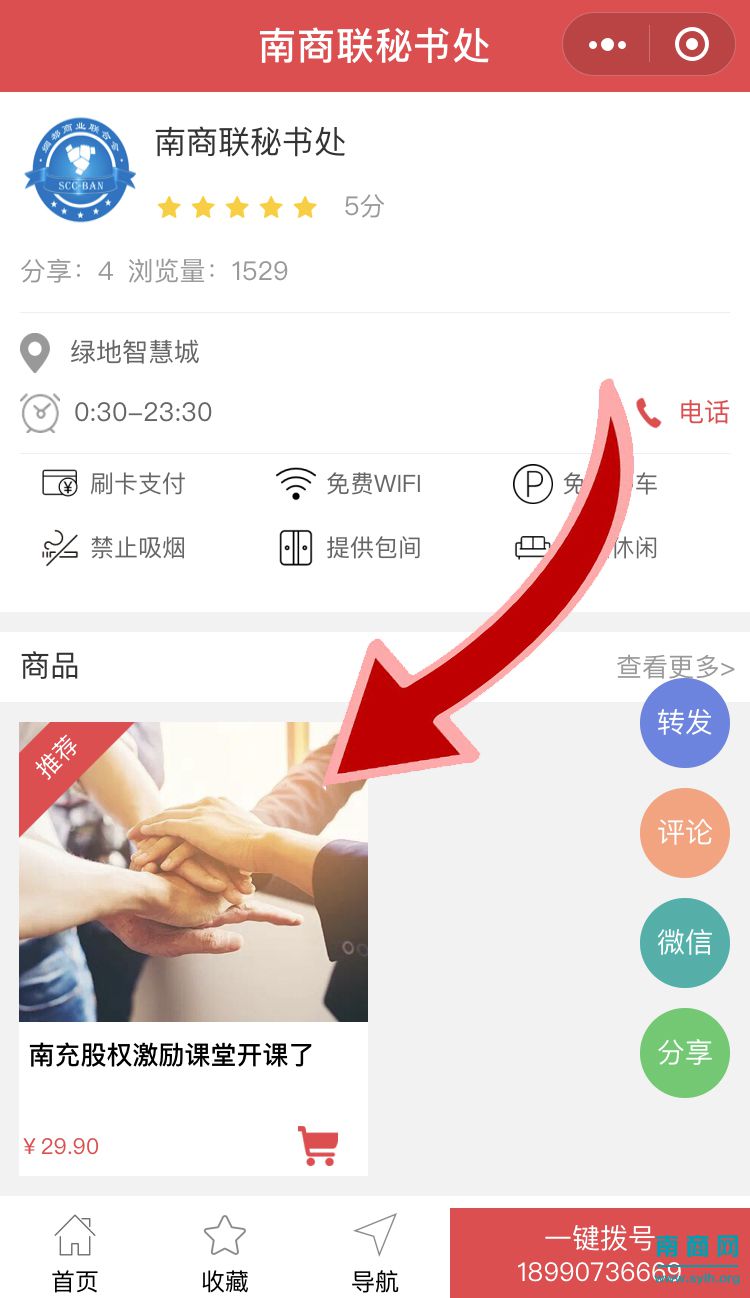Tap the 转发 floating button

[x=685, y=723]
